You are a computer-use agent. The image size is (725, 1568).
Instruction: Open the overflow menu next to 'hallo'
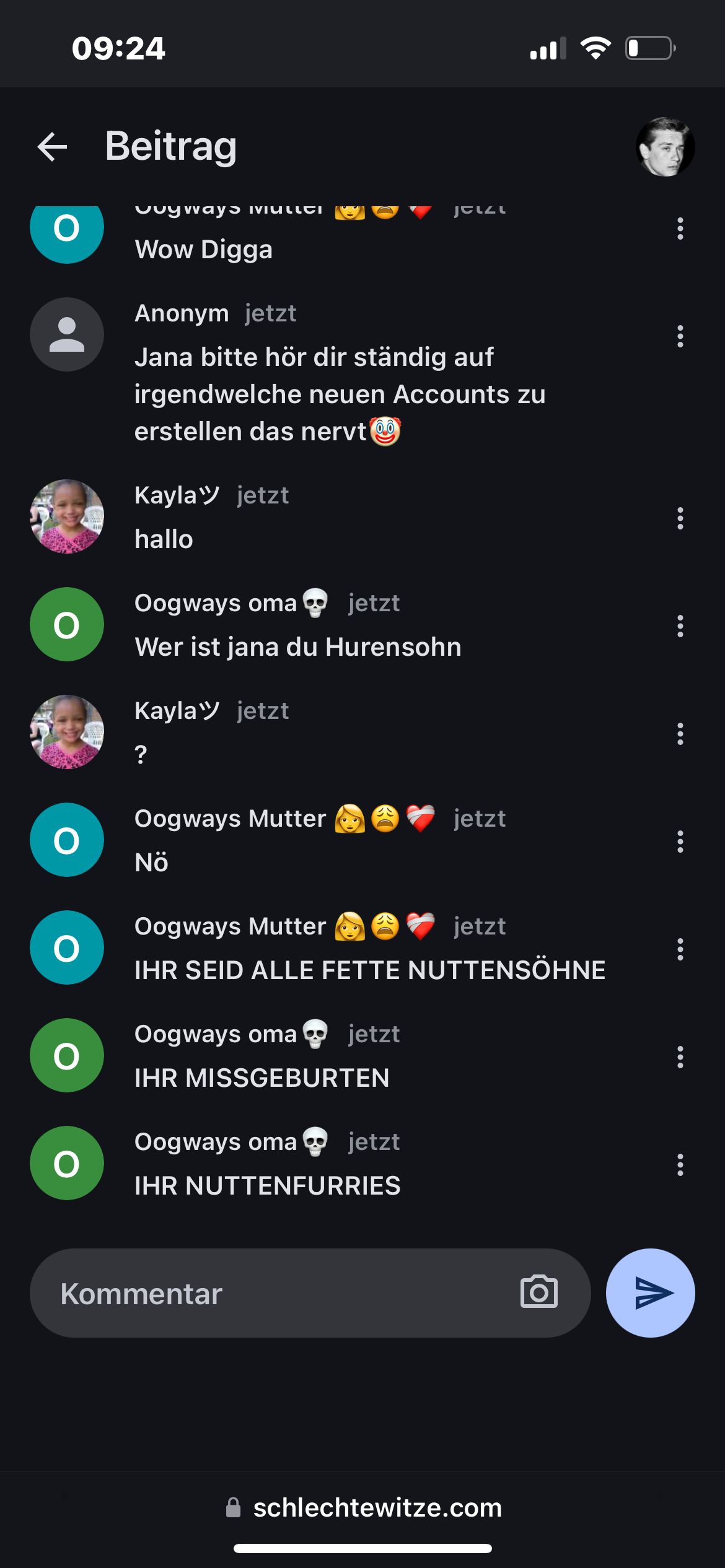(680, 518)
